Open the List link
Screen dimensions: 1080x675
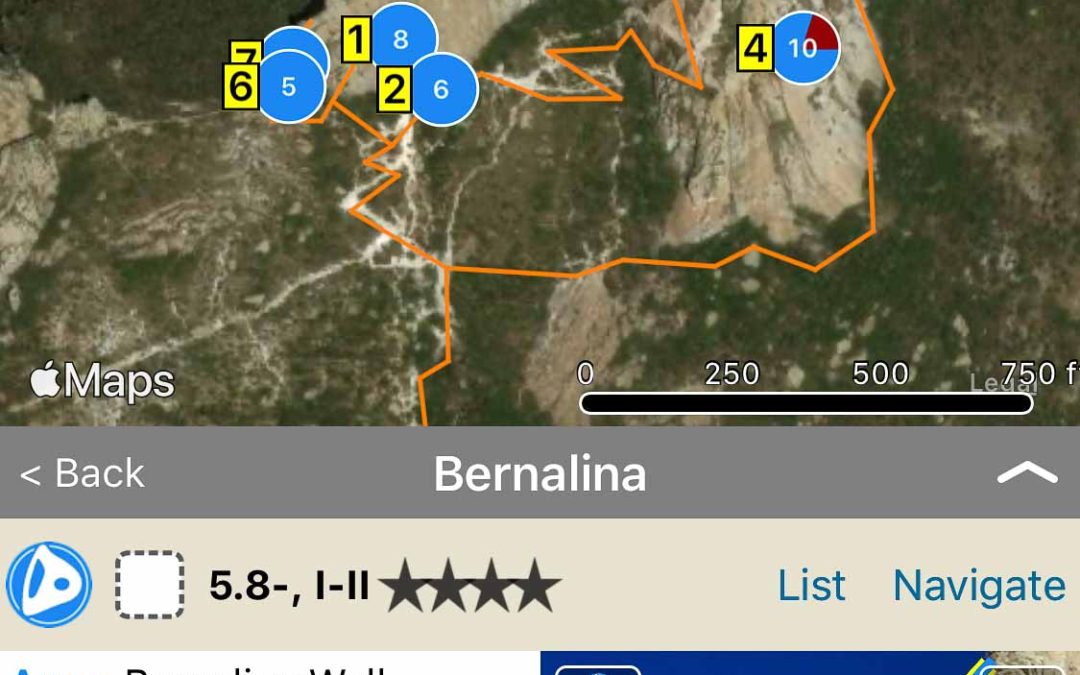click(x=811, y=585)
